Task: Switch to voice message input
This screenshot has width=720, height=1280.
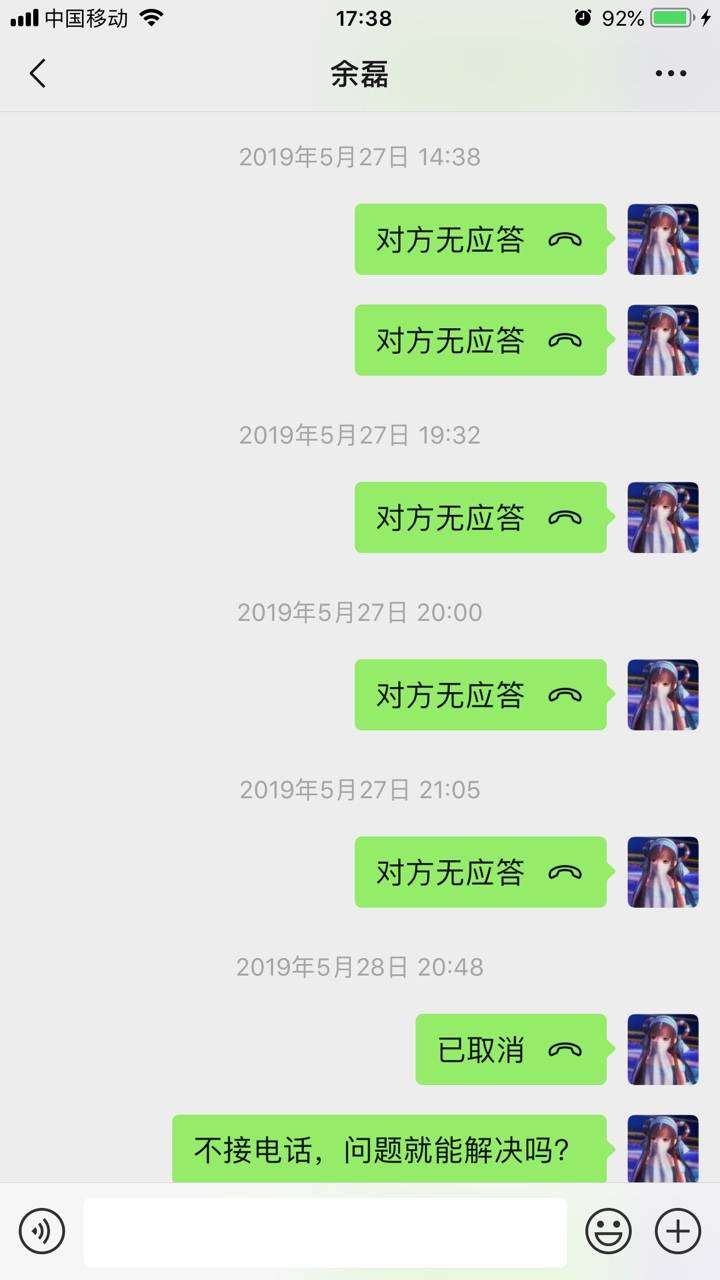Action: point(42,1231)
